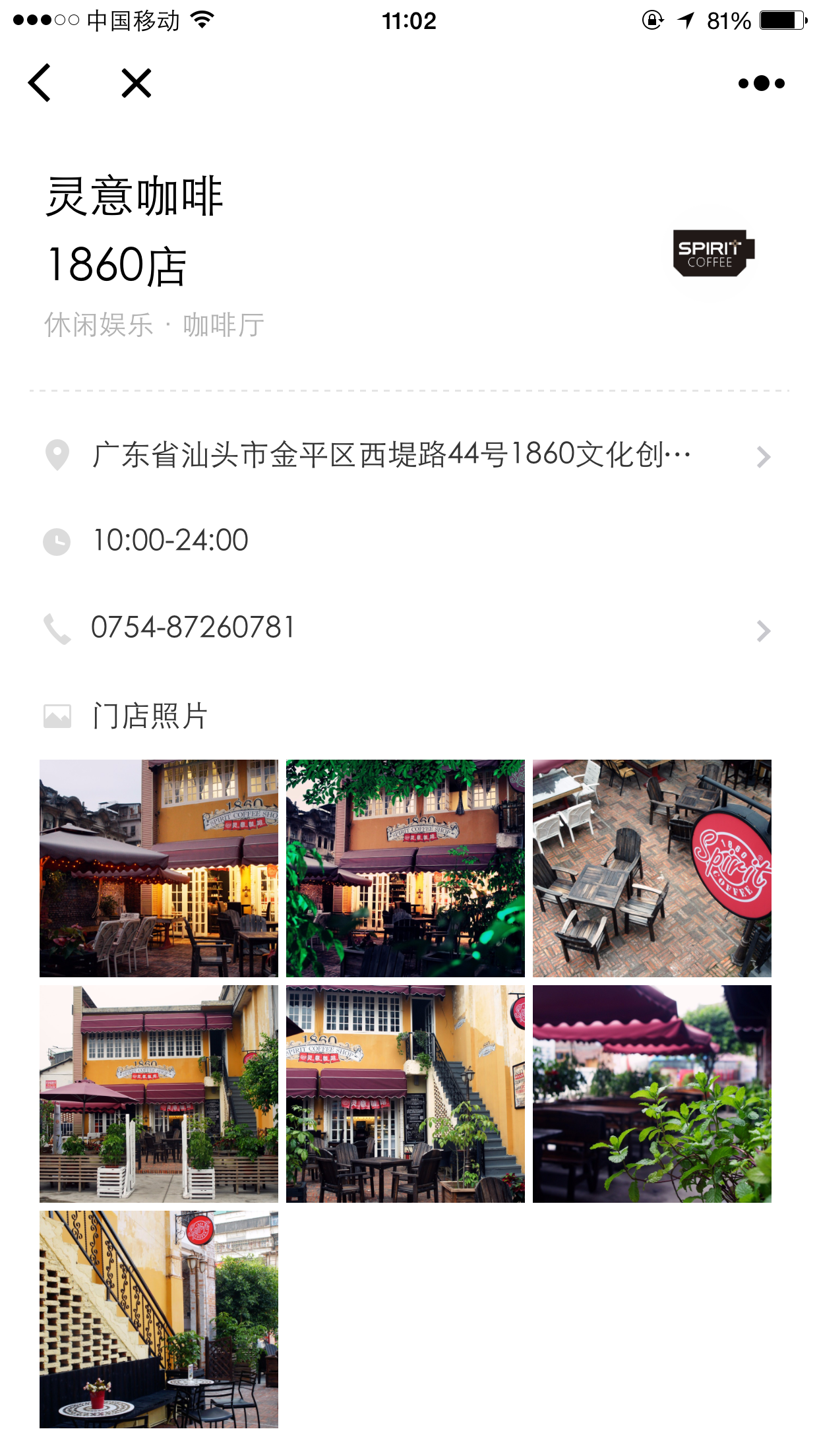View photo of storefront with umbrella at dusk
Screen dimensions: 819x1456
tap(159, 868)
